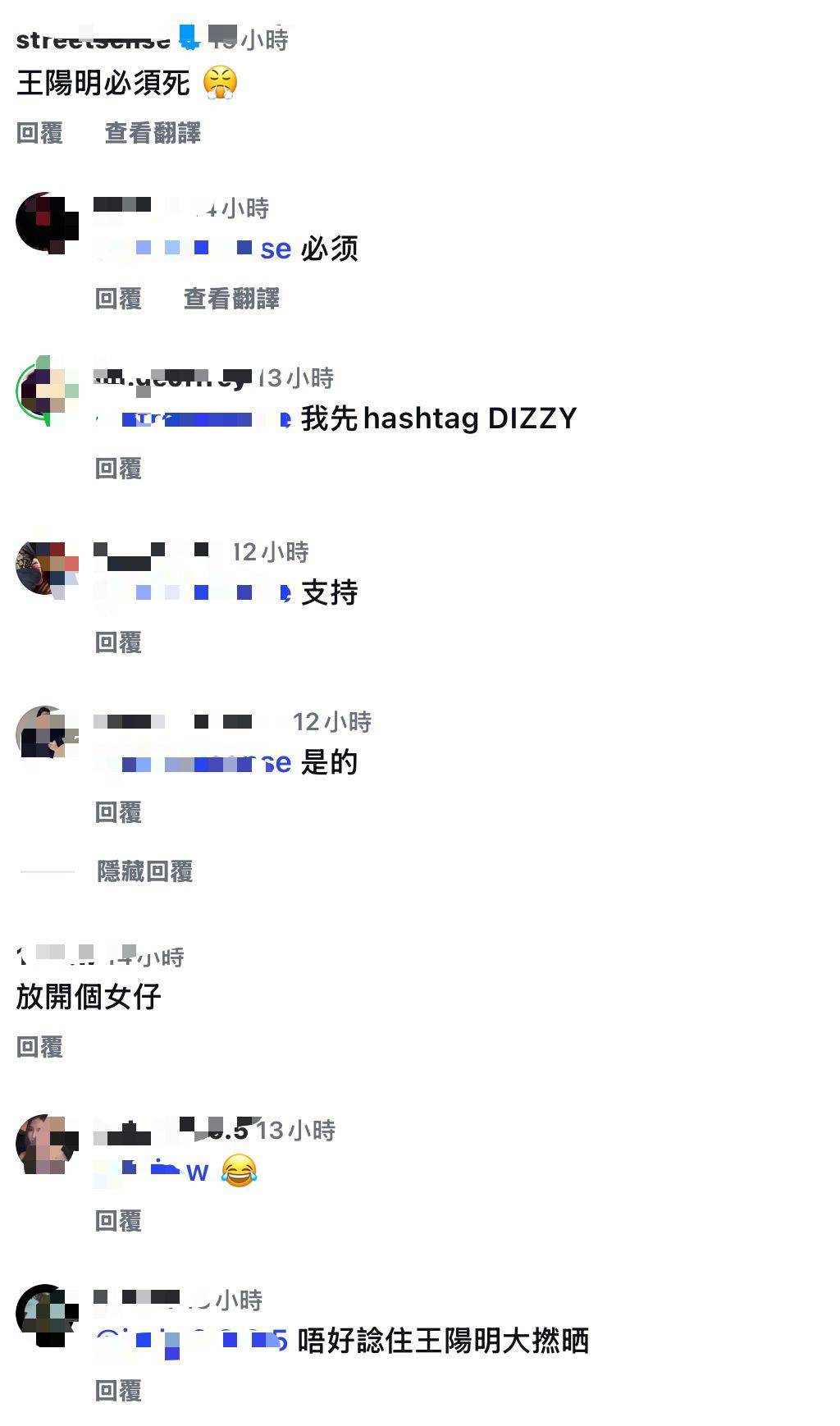Open avatar of the 支持 commenter
The width and height of the screenshot is (840, 1426).
[x=46, y=566]
